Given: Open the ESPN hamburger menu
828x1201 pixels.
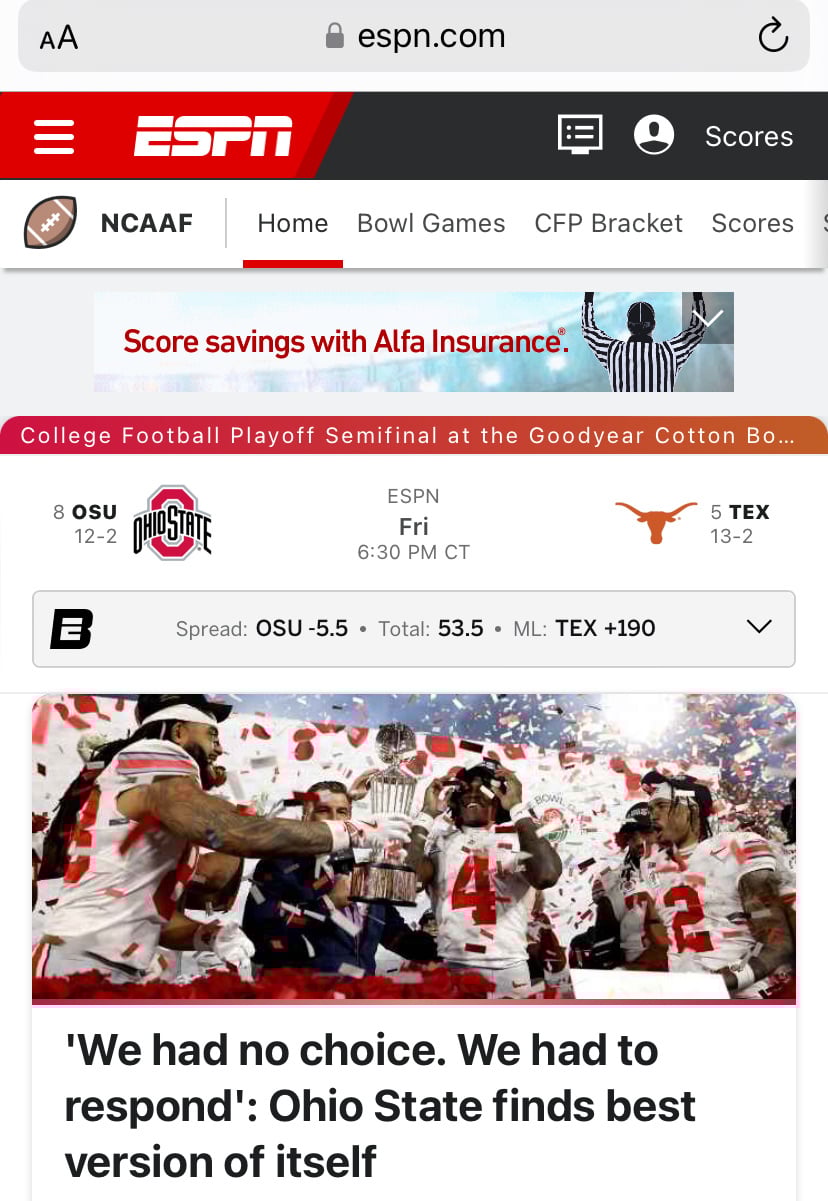Looking at the screenshot, I should click(54, 136).
